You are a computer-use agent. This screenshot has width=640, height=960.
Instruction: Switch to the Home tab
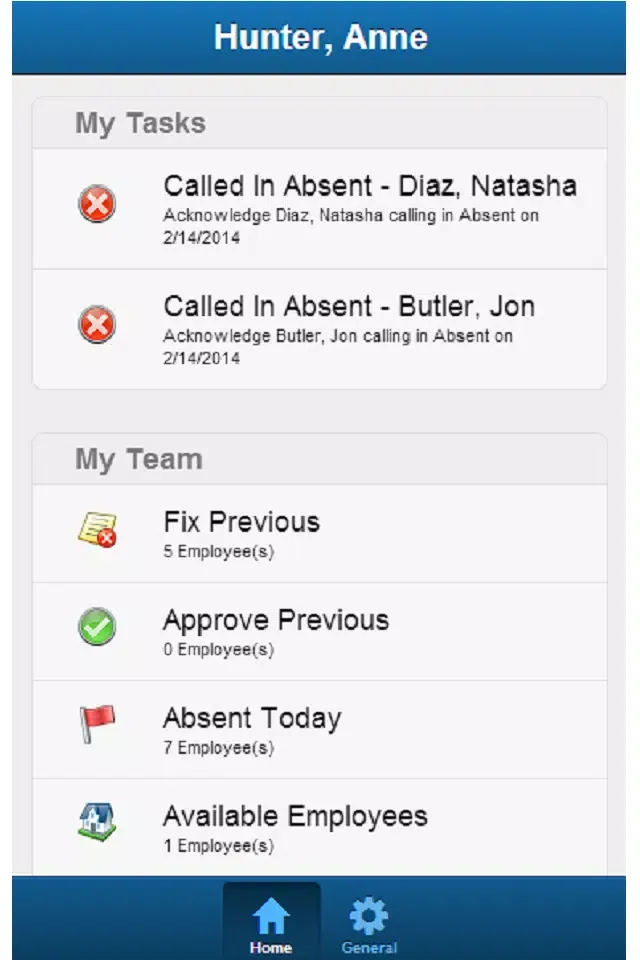tap(271, 924)
